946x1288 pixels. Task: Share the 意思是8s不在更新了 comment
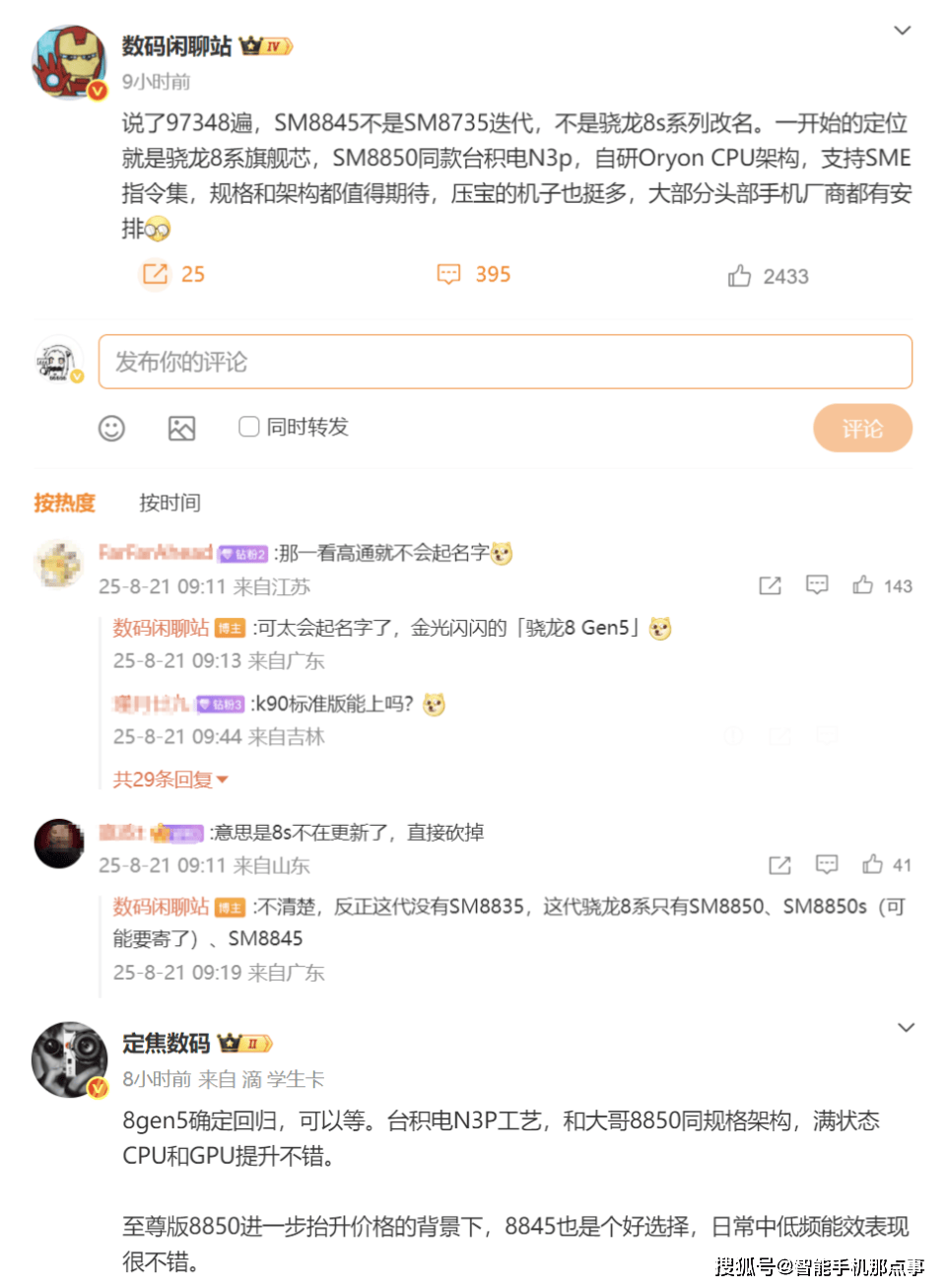coord(779,864)
